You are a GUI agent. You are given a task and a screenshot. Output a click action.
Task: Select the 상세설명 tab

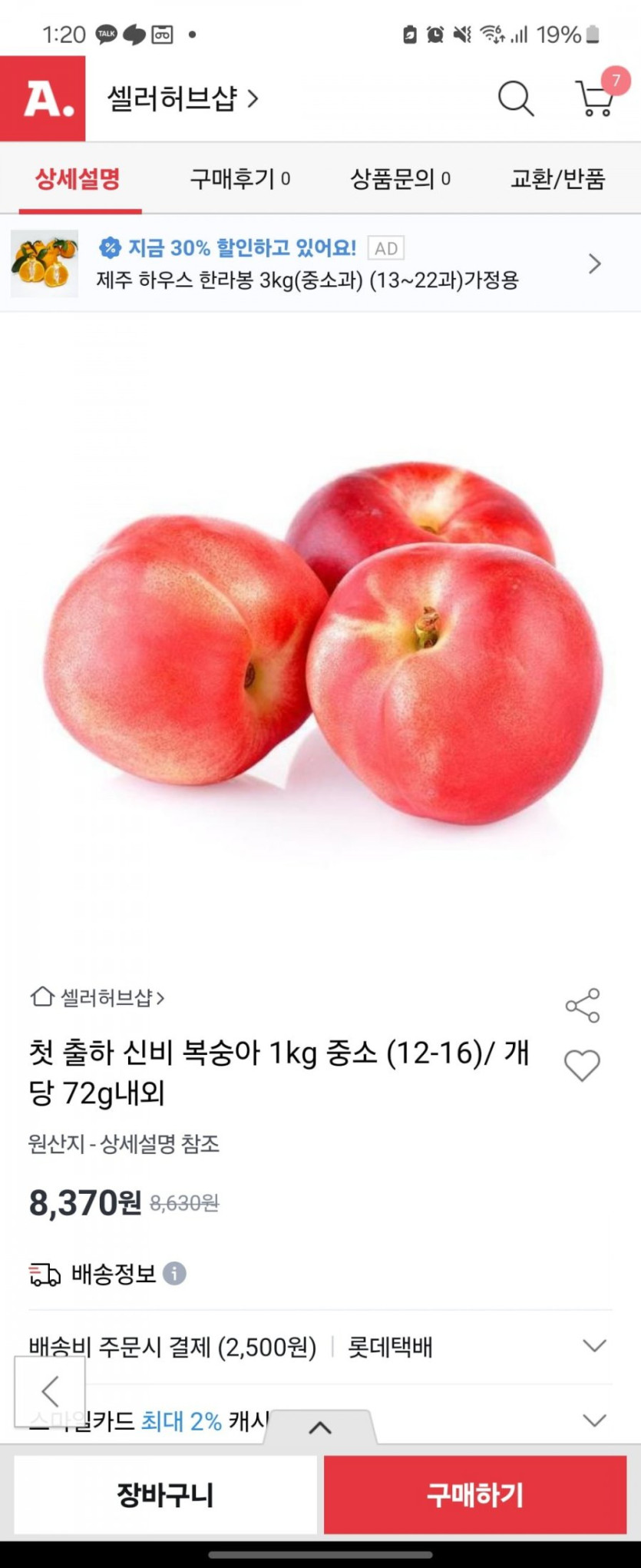78,180
